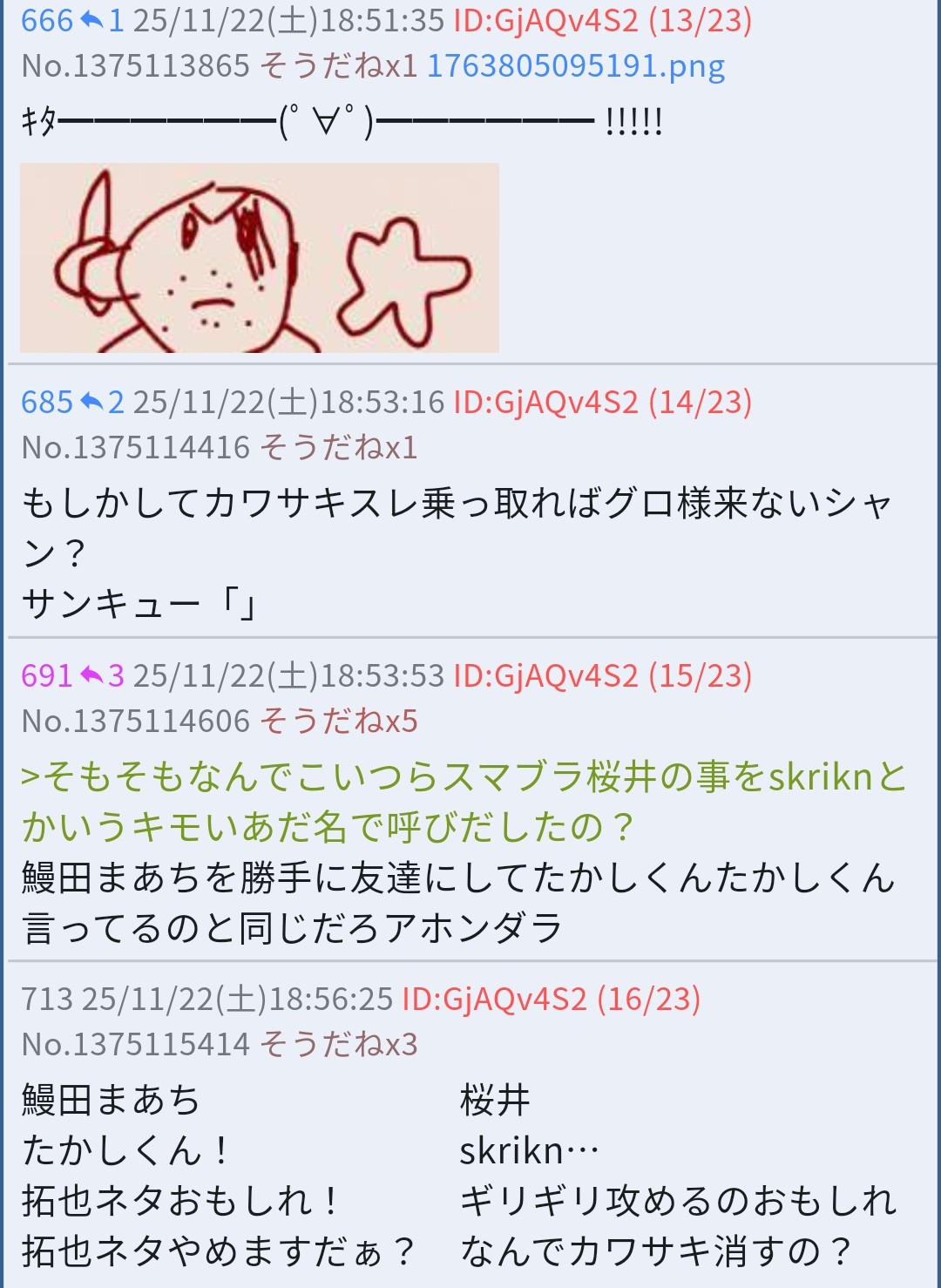Tap そうだねx1 on No.1375113865
941x1288 pixels.
(x=338, y=66)
